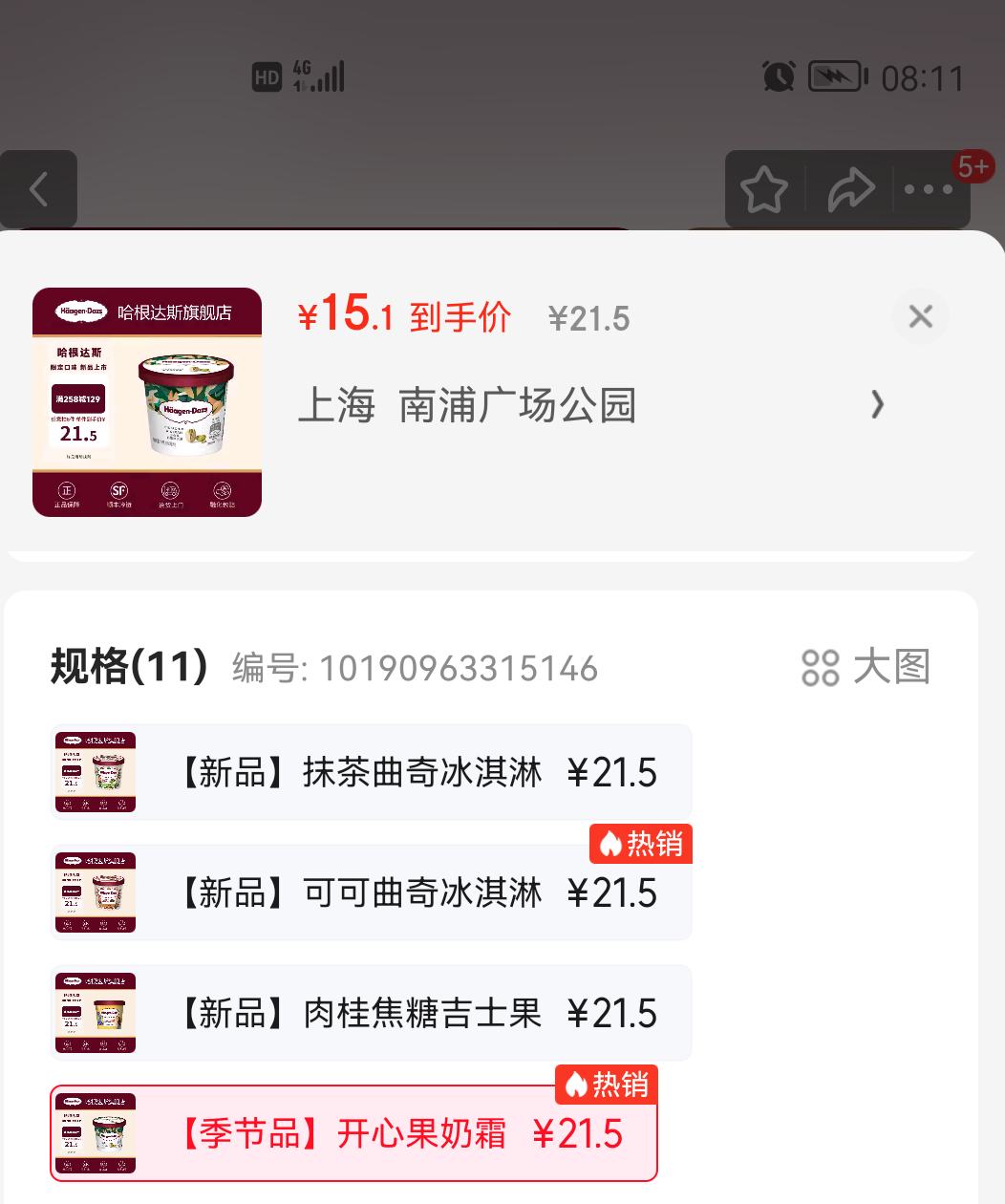Favorite this product with the star icon
The width and height of the screenshot is (1005, 1204).
764,189
